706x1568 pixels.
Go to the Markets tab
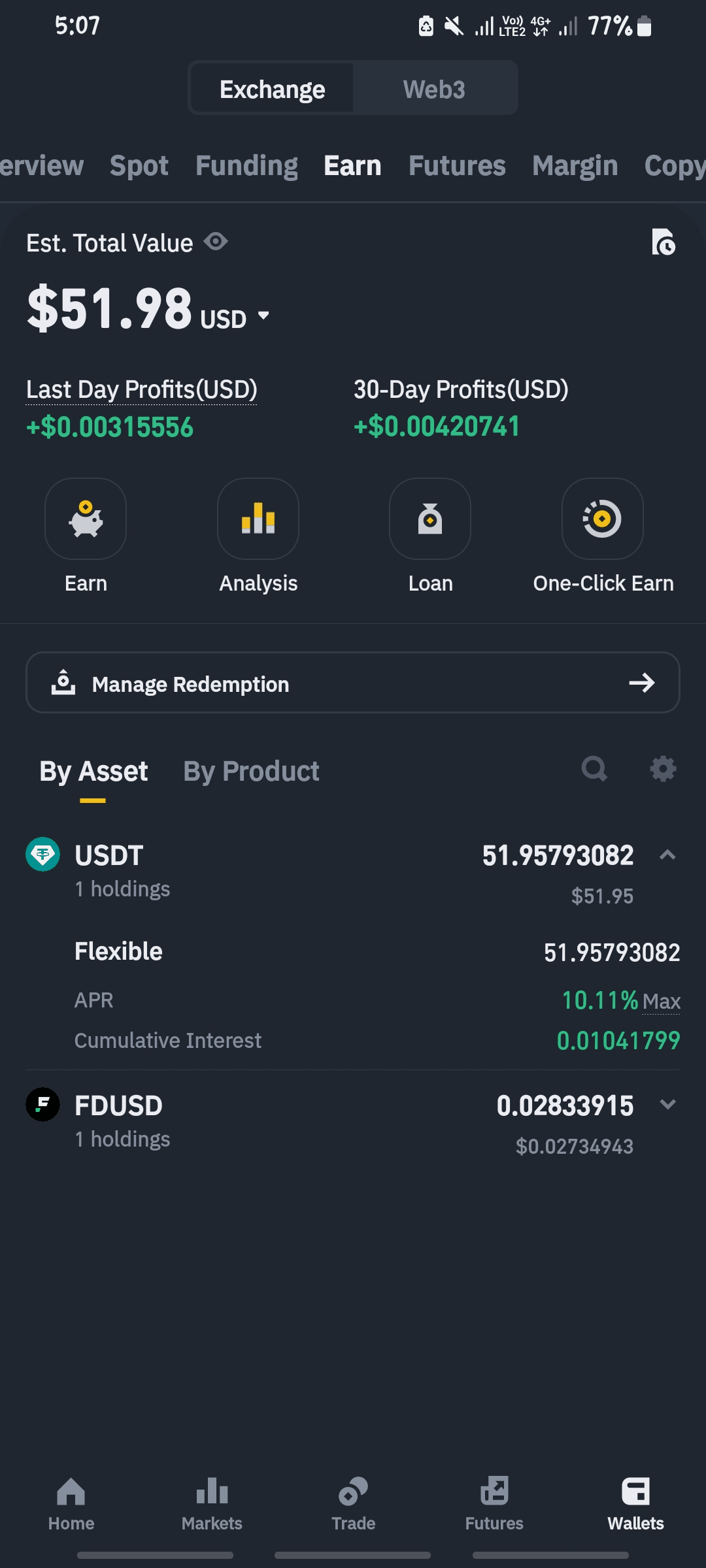coord(212,1504)
